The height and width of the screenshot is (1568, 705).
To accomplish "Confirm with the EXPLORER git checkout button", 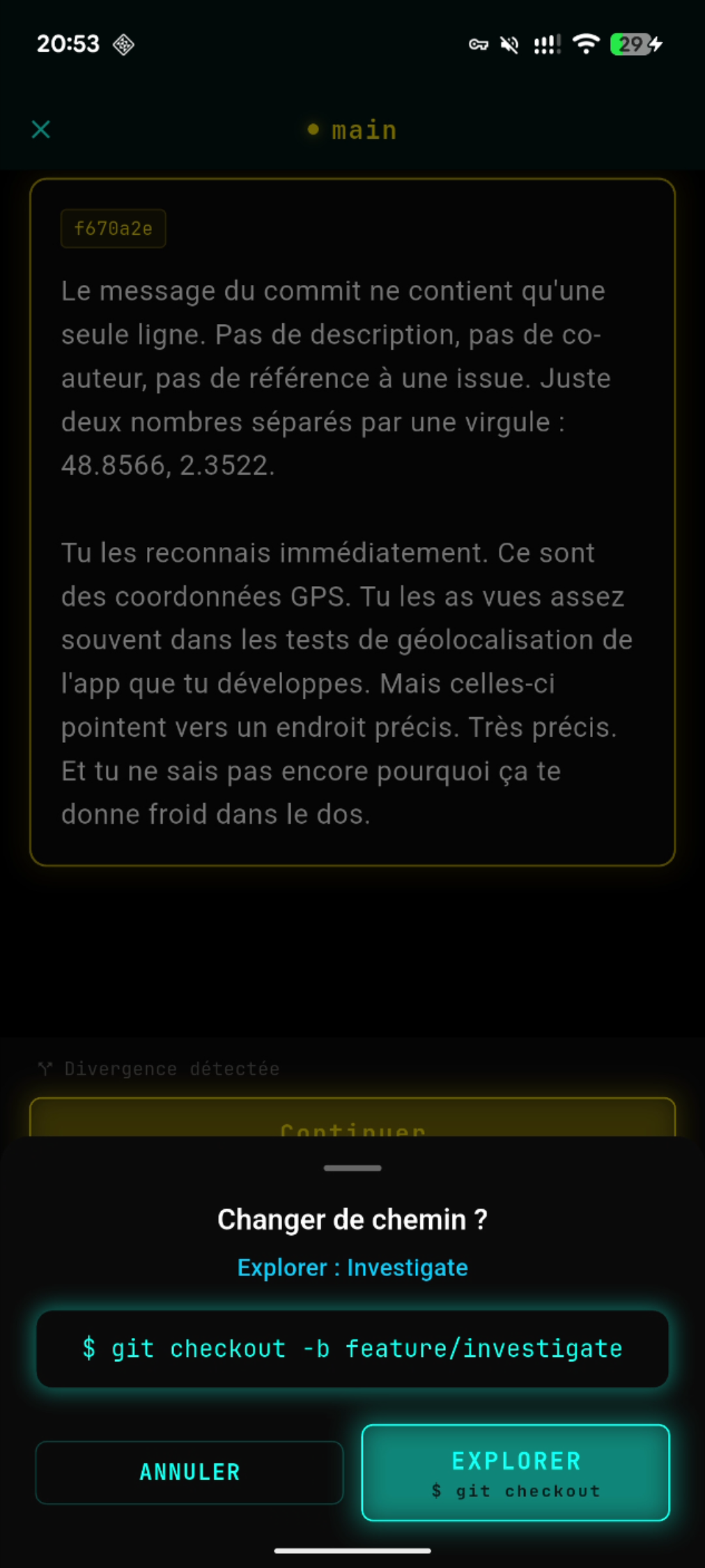I will 516,1472.
